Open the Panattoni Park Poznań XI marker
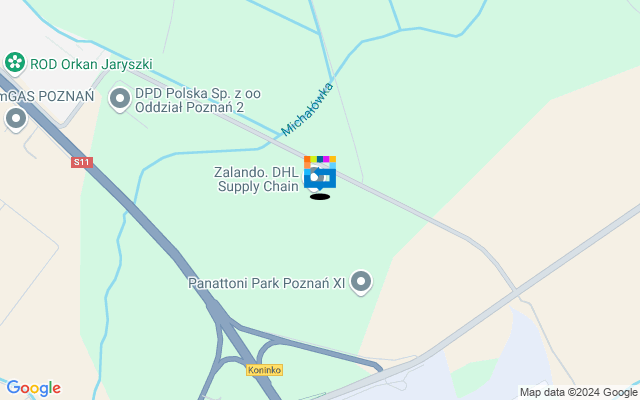This screenshot has height=400, width=640. click(x=361, y=283)
